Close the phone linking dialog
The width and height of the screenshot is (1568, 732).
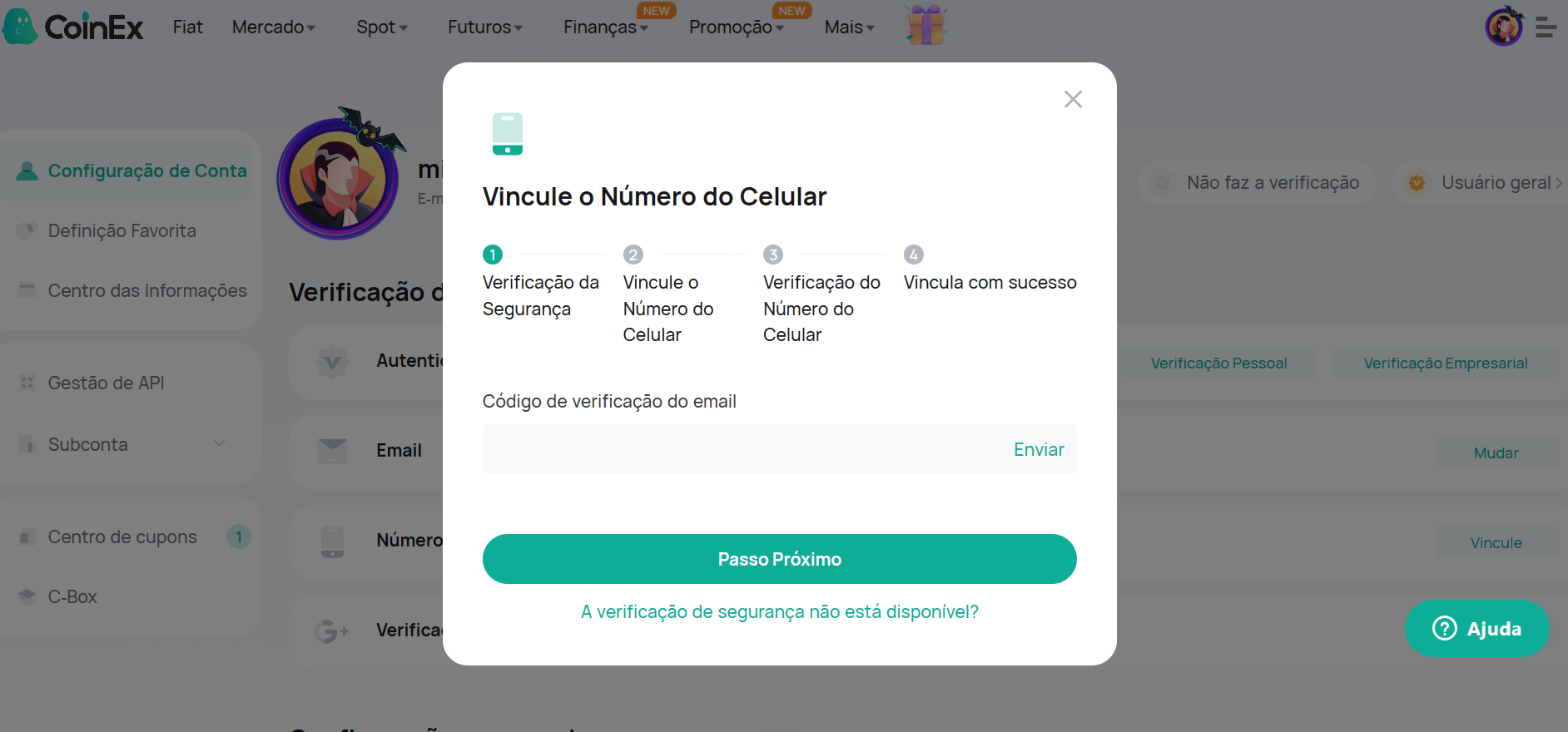pyautogui.click(x=1073, y=100)
